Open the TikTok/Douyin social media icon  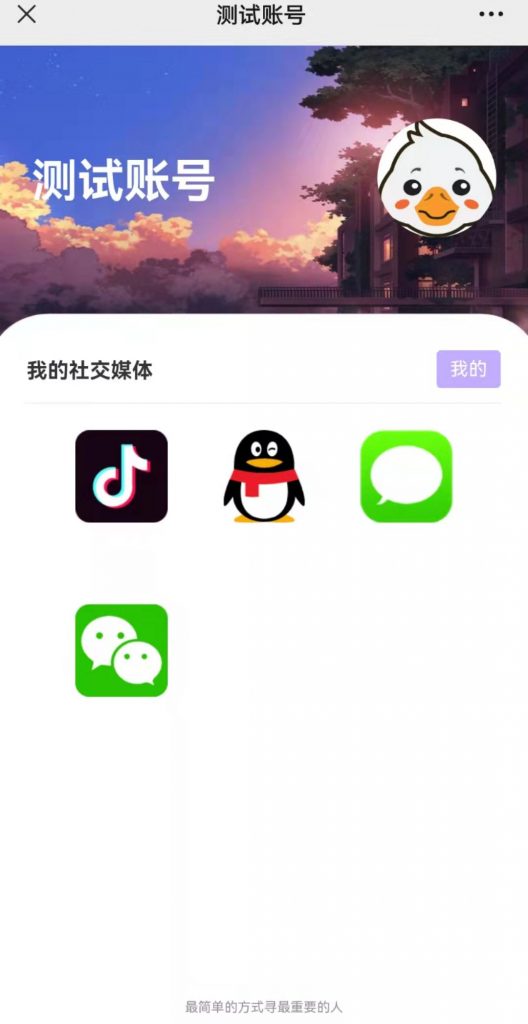[122, 476]
